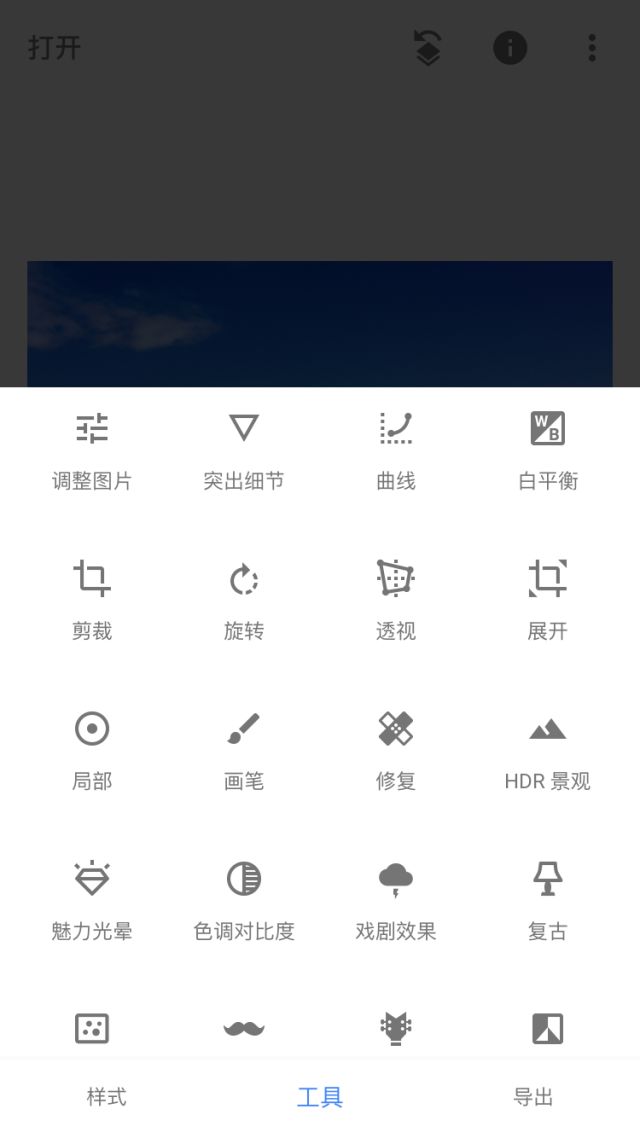
Task: Tap 打开 to open a photo
Action: point(55,48)
